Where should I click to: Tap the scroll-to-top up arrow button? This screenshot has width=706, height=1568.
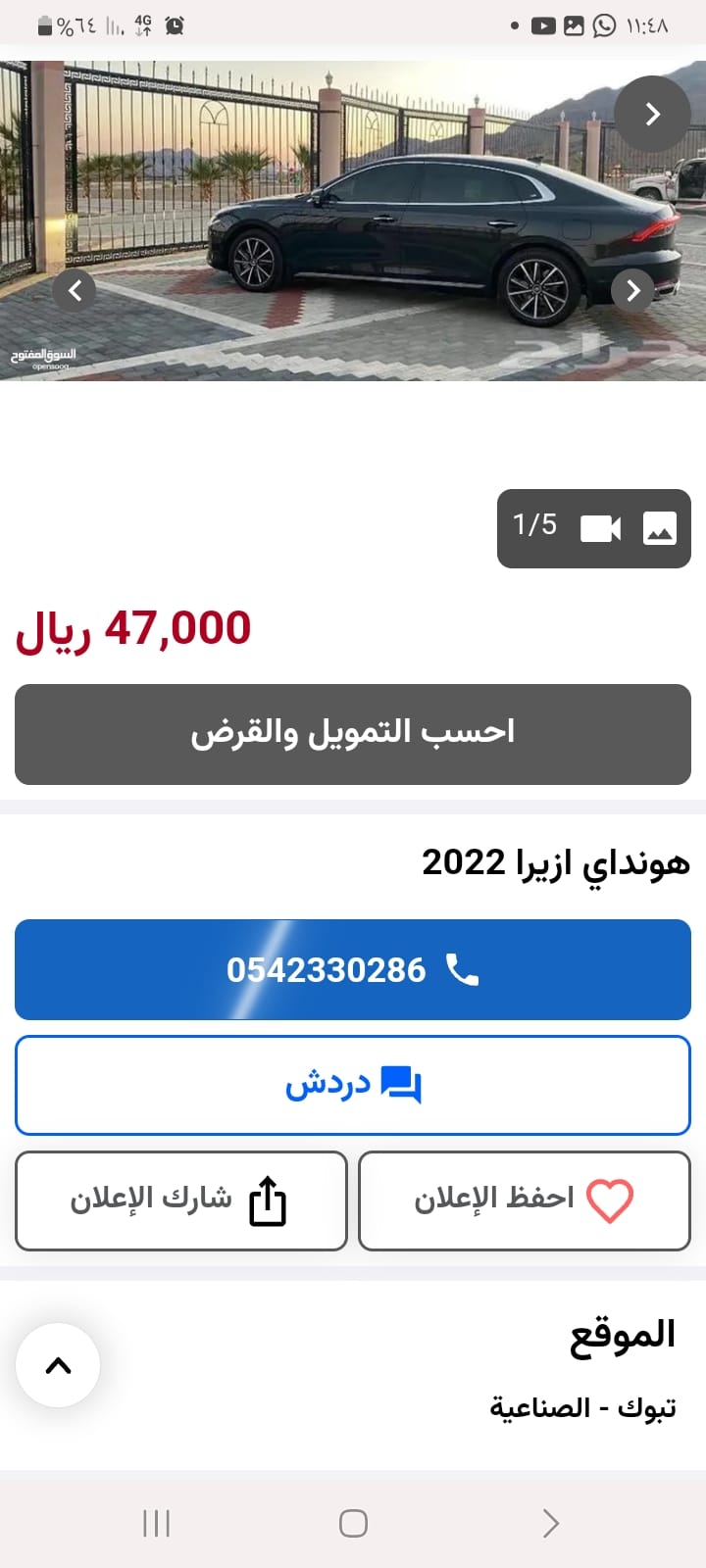(58, 1365)
